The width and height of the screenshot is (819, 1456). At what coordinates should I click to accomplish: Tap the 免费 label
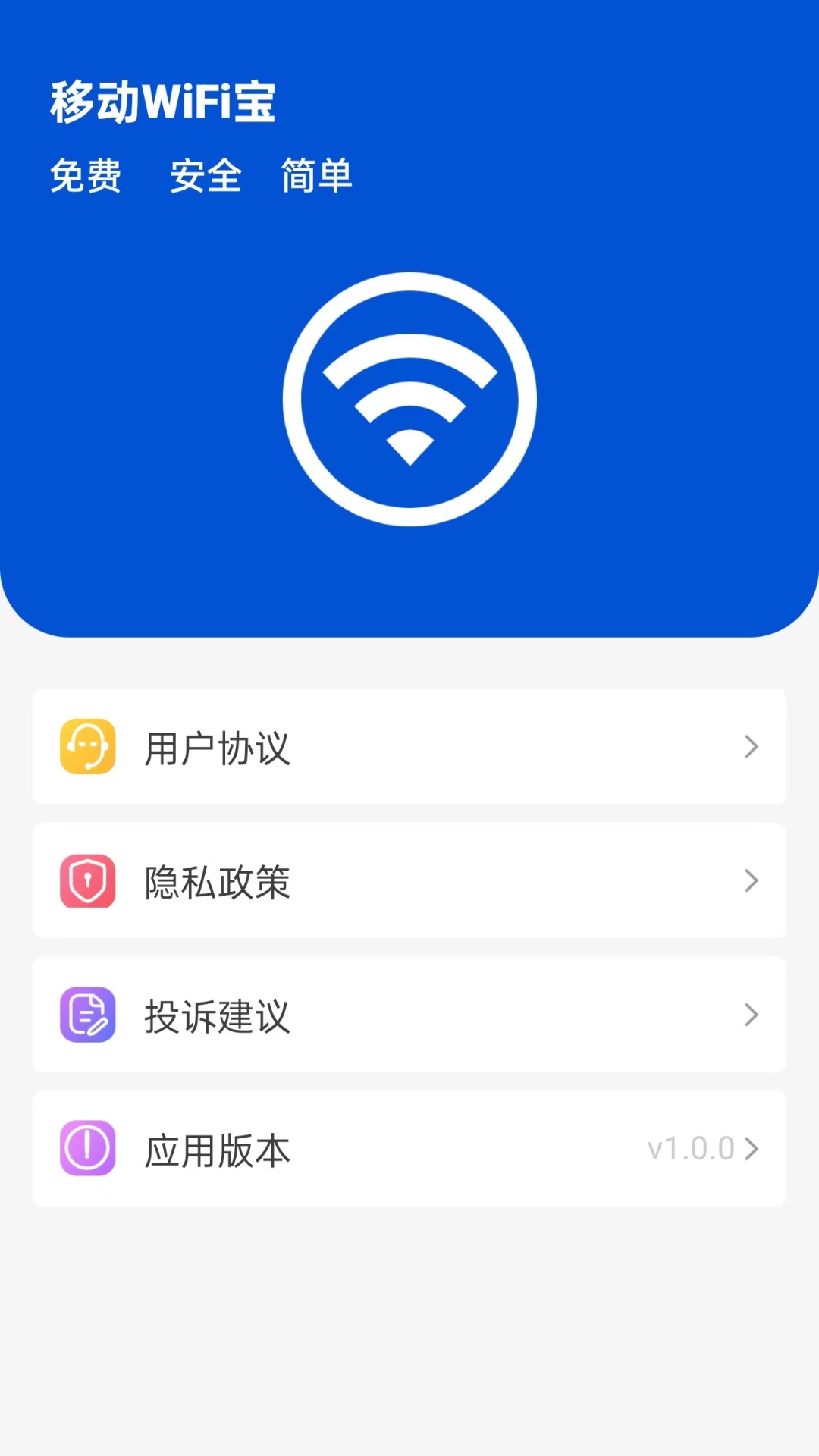tap(86, 176)
